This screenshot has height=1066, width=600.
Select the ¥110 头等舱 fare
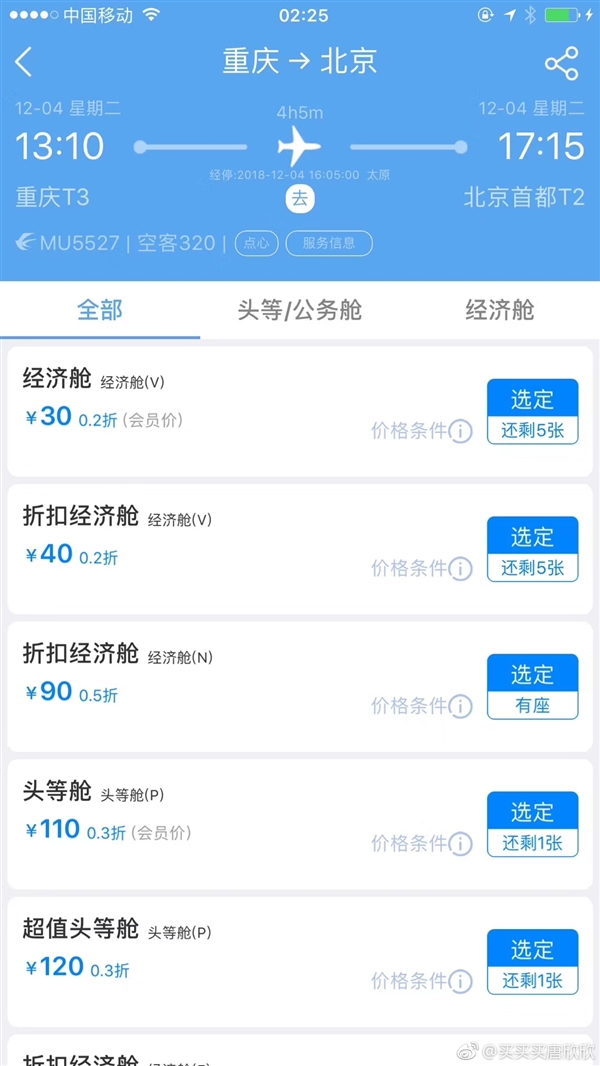pyautogui.click(x=532, y=812)
